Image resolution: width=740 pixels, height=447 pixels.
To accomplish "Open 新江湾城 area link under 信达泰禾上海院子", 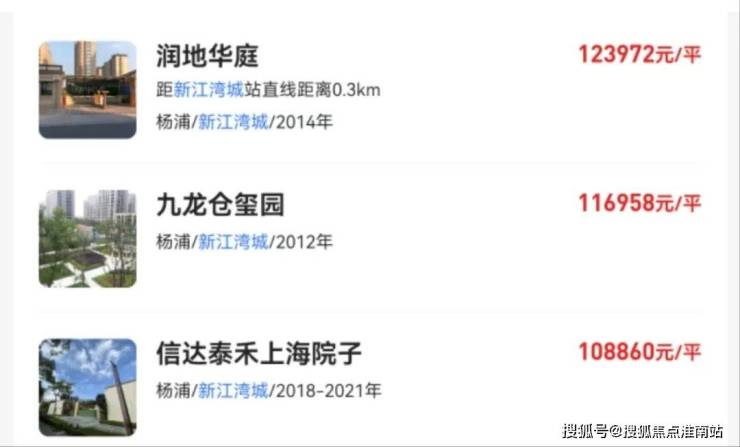I will pyautogui.click(x=233, y=390).
